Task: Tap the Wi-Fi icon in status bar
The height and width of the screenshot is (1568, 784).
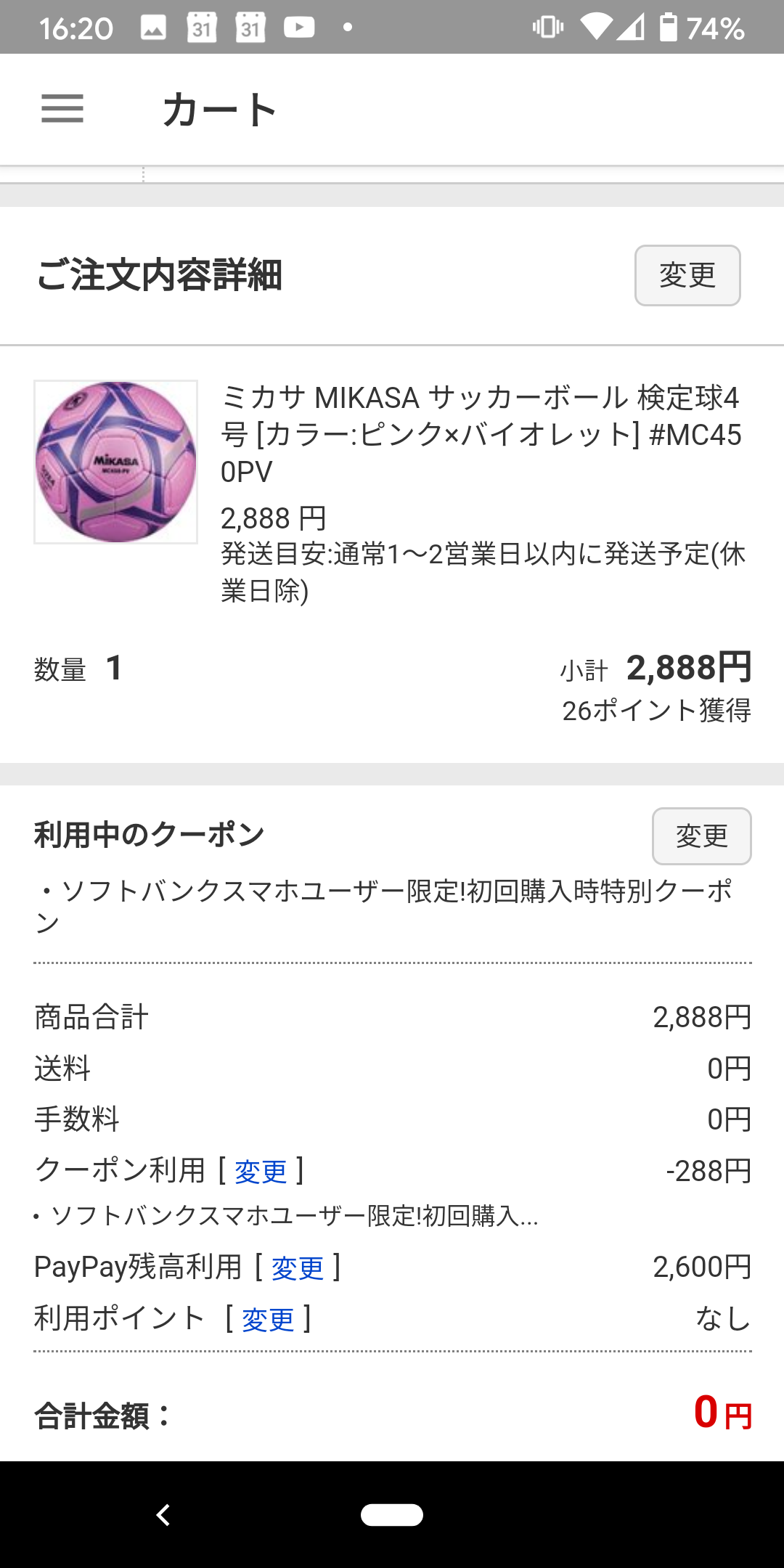Action: [597, 28]
